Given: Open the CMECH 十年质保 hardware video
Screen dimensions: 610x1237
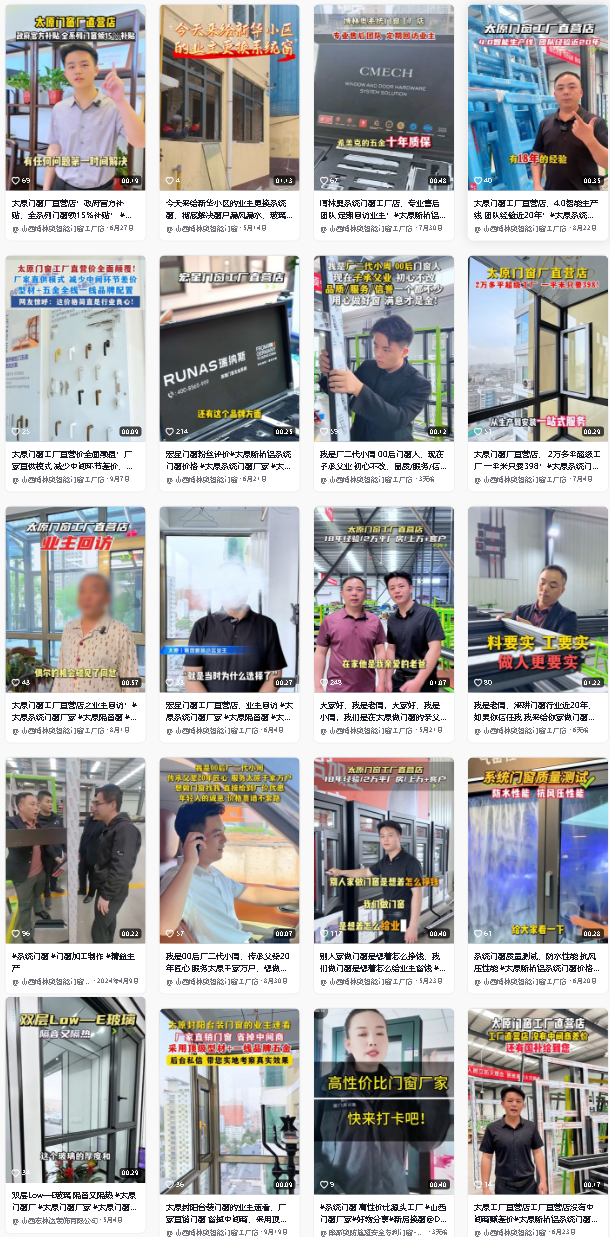Looking at the screenshot, I should click(383, 97).
